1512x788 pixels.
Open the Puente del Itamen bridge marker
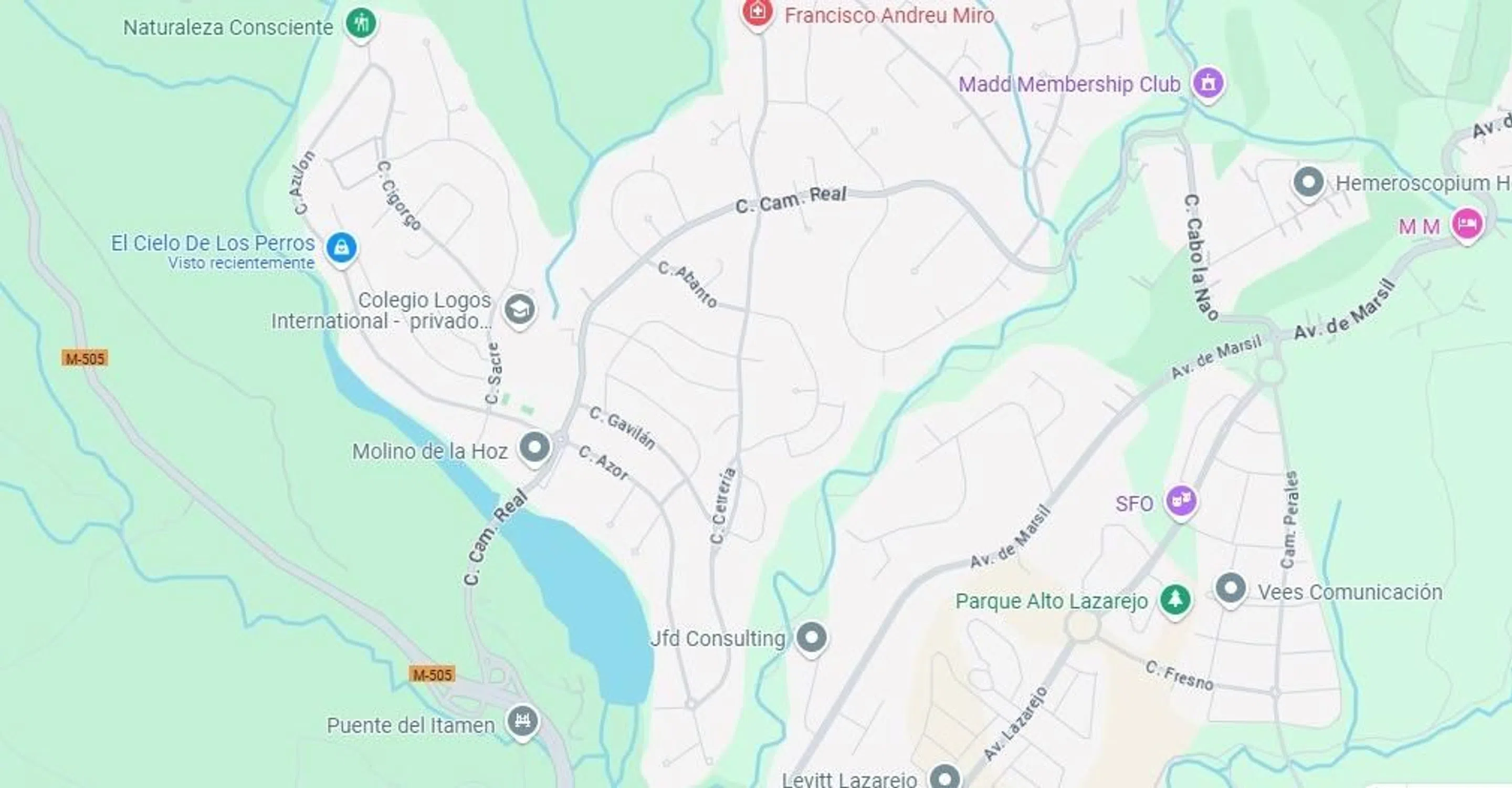pos(522,720)
